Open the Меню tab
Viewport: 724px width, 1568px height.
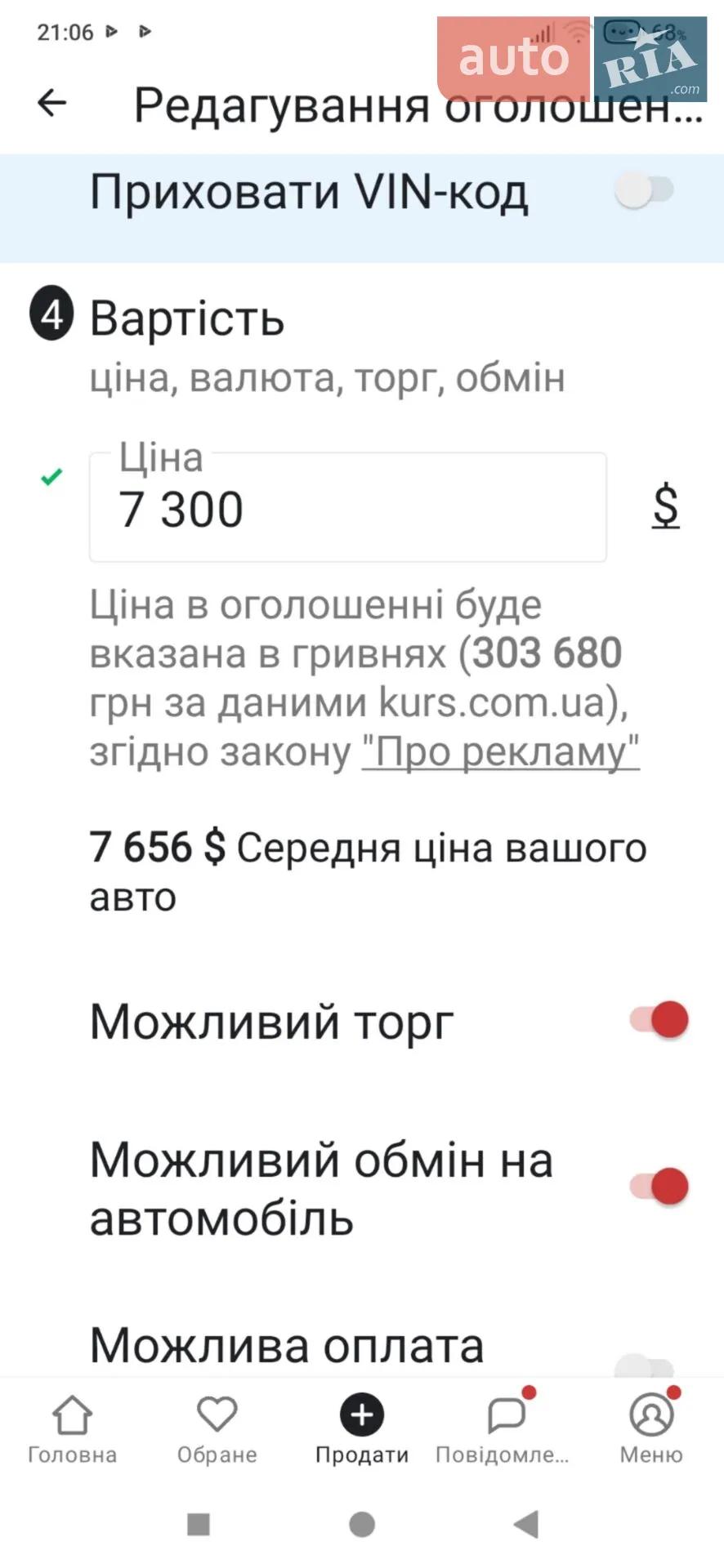(651, 1428)
